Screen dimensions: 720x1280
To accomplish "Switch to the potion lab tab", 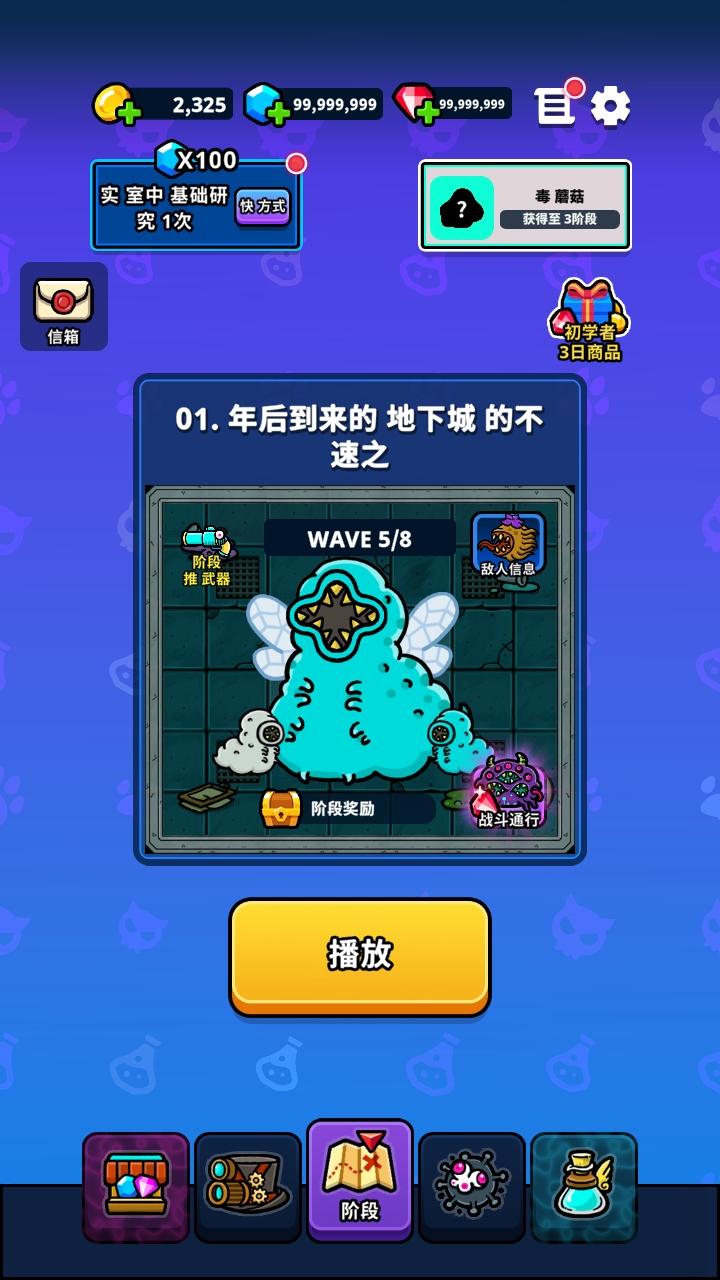I will 584,1186.
